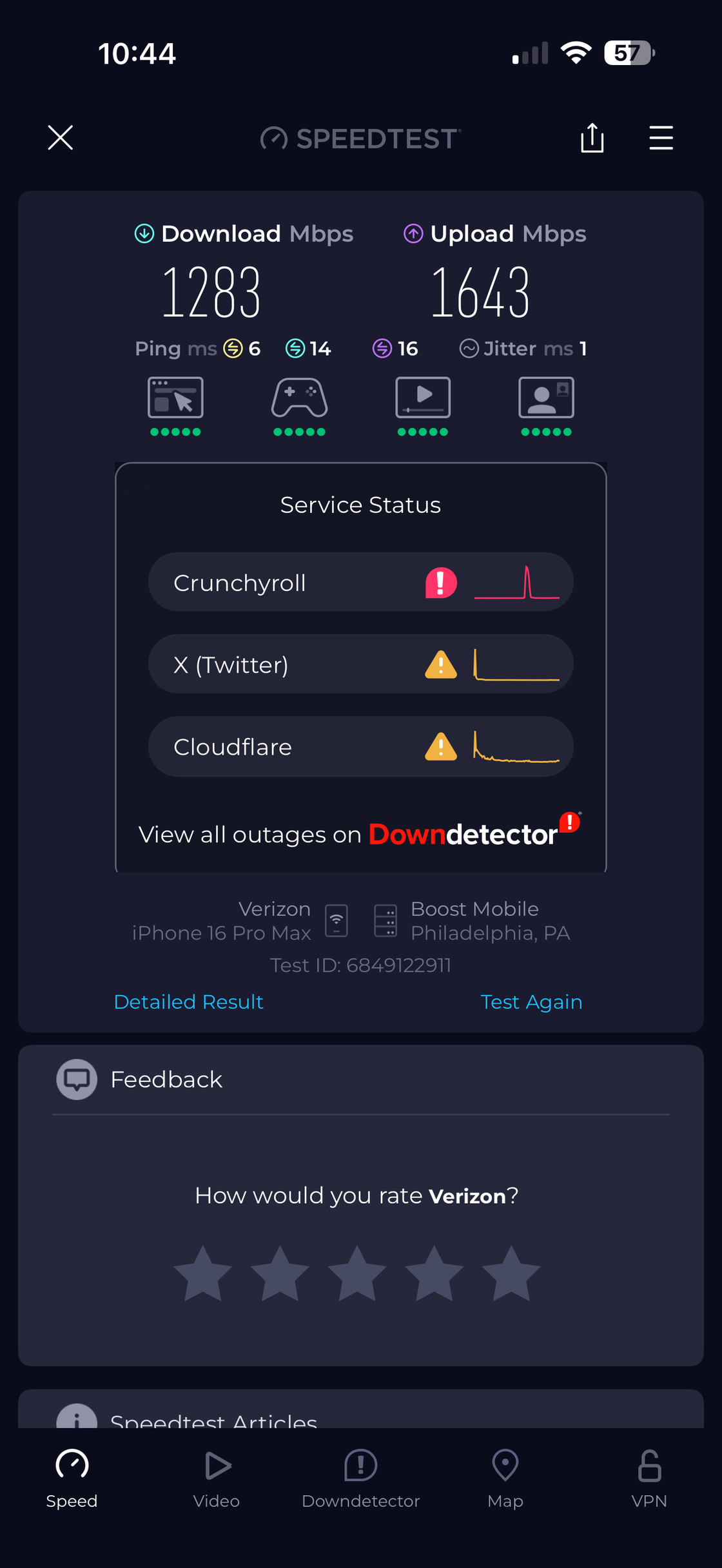Open Cloudflare service status

pos(360,746)
